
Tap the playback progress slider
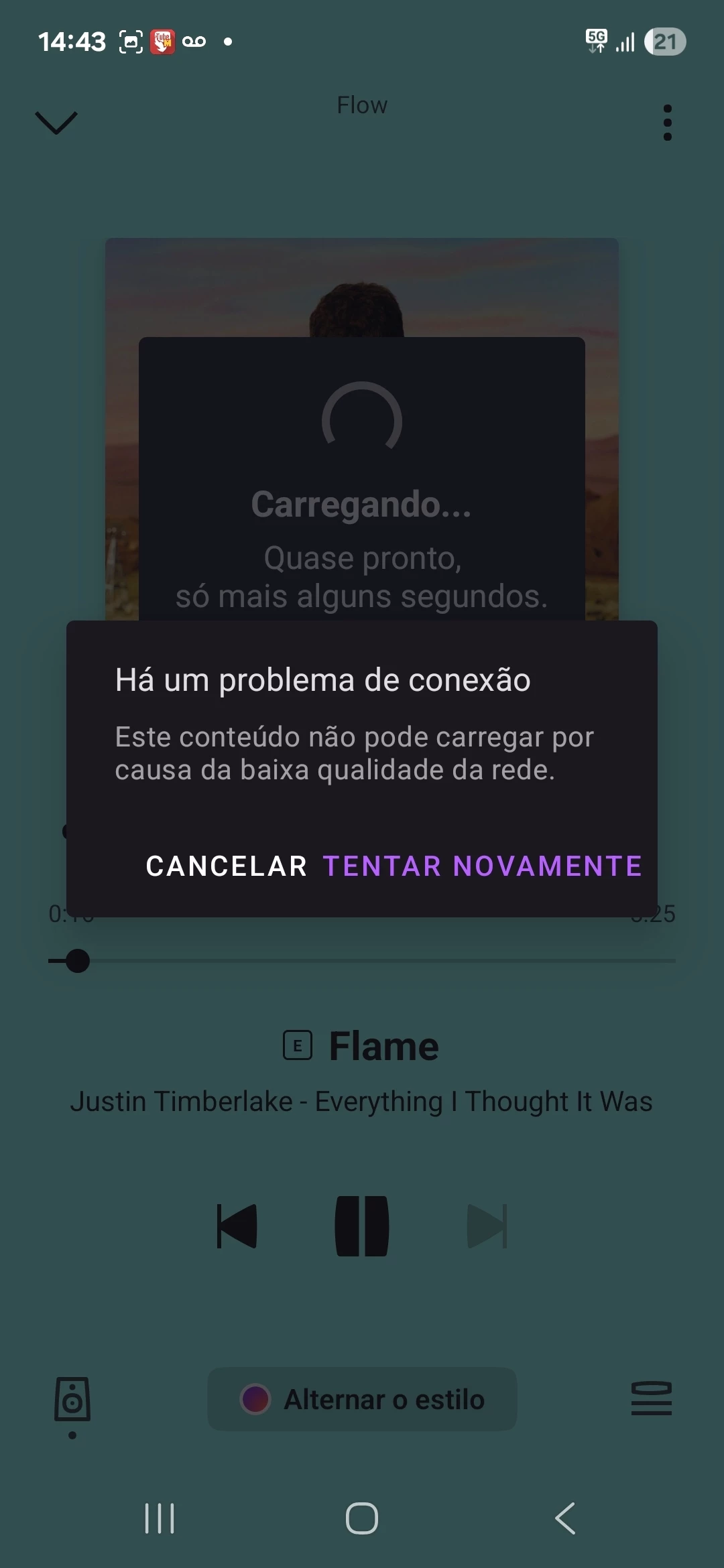(362, 961)
